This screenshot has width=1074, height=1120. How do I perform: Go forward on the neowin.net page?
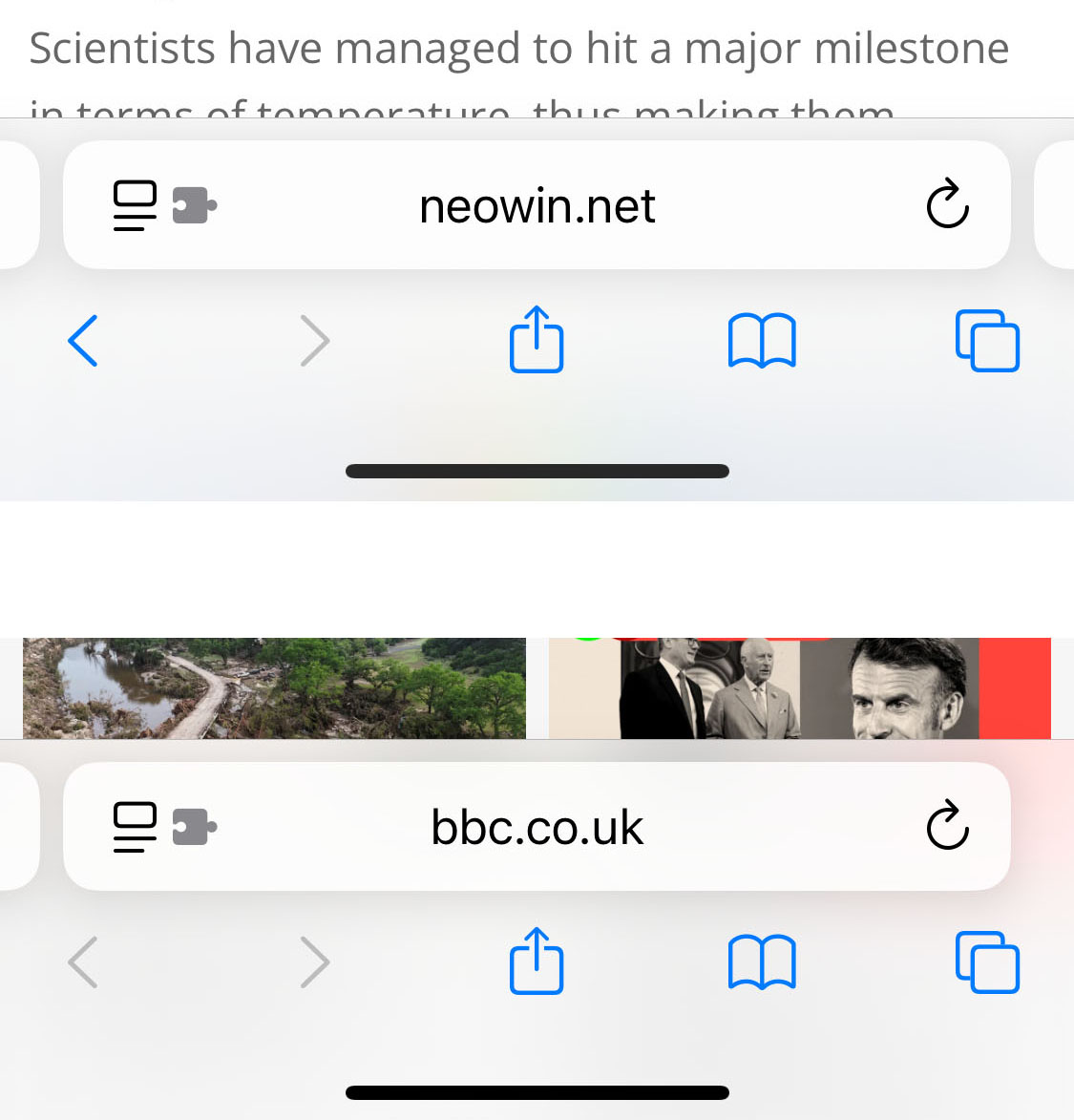315,340
